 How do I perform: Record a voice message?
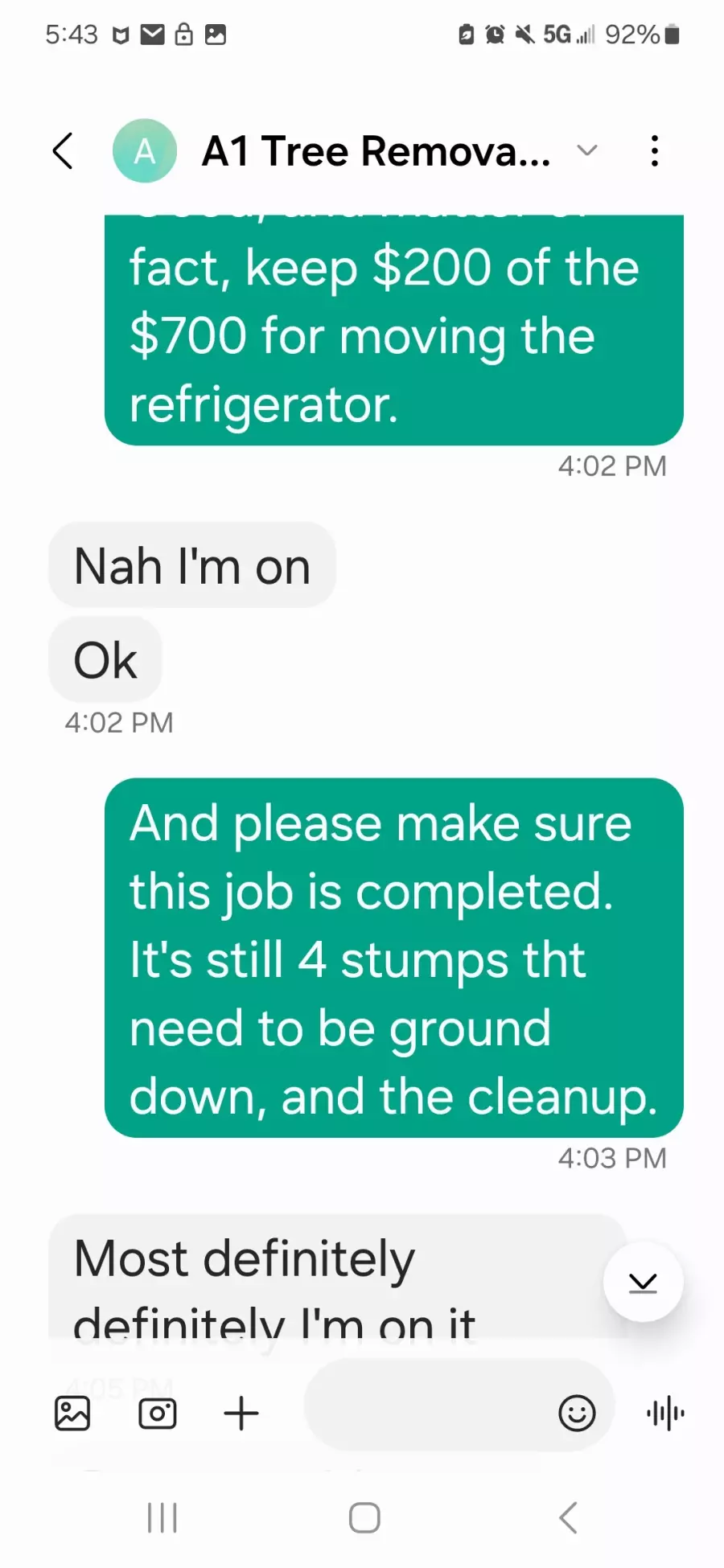pyautogui.click(x=666, y=1414)
